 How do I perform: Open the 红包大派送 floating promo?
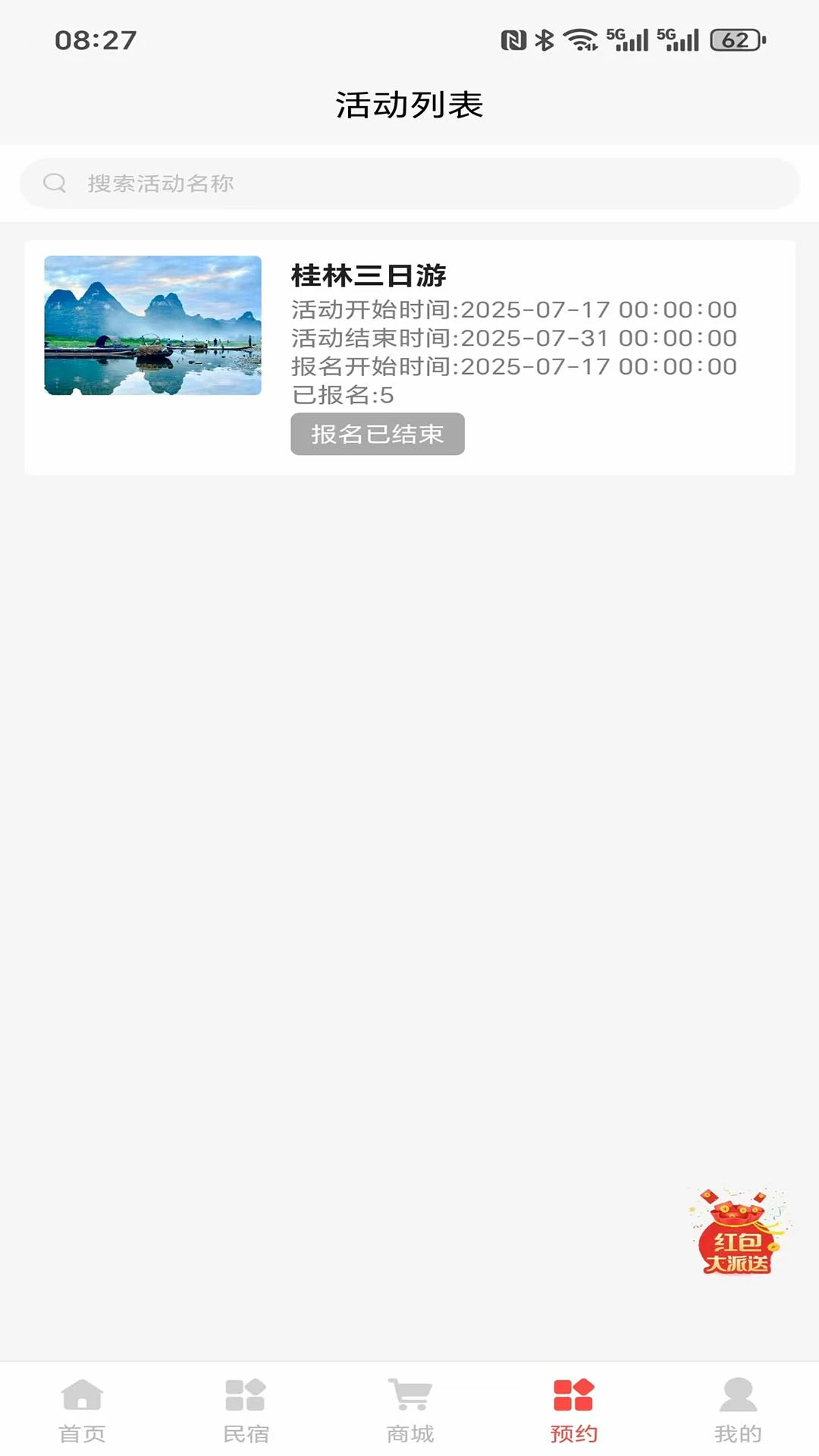[x=737, y=1233]
